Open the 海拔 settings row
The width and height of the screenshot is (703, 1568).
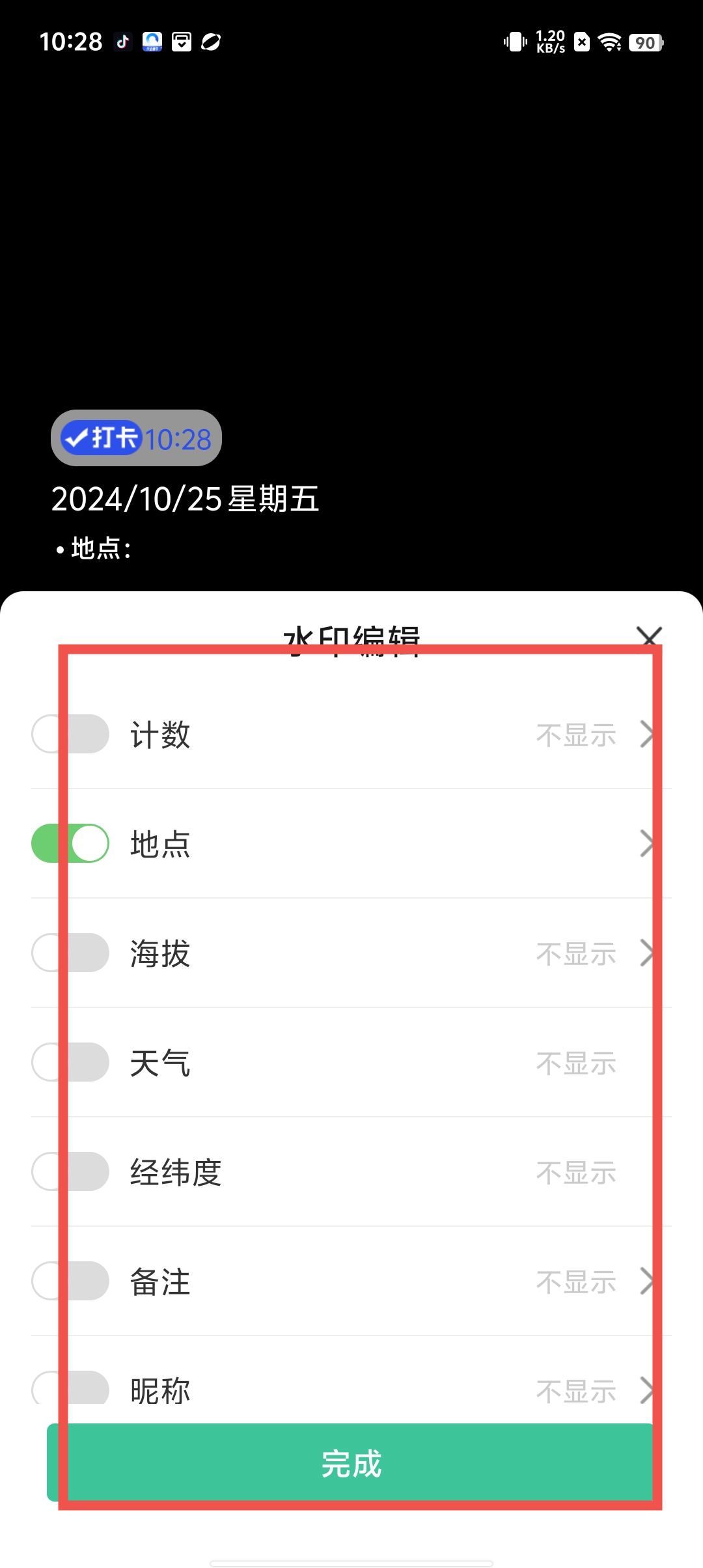click(391, 953)
